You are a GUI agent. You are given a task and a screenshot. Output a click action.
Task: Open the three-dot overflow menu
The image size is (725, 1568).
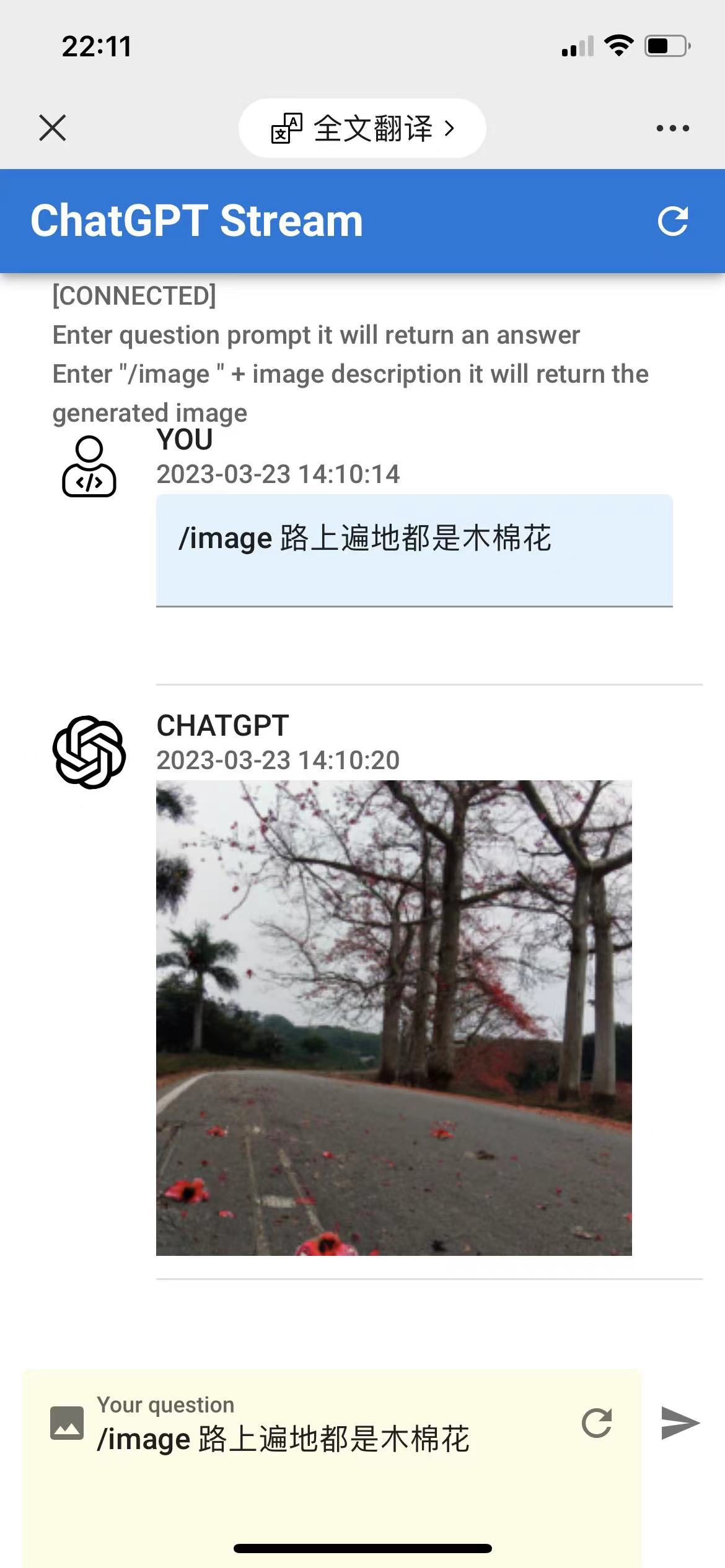[672, 128]
